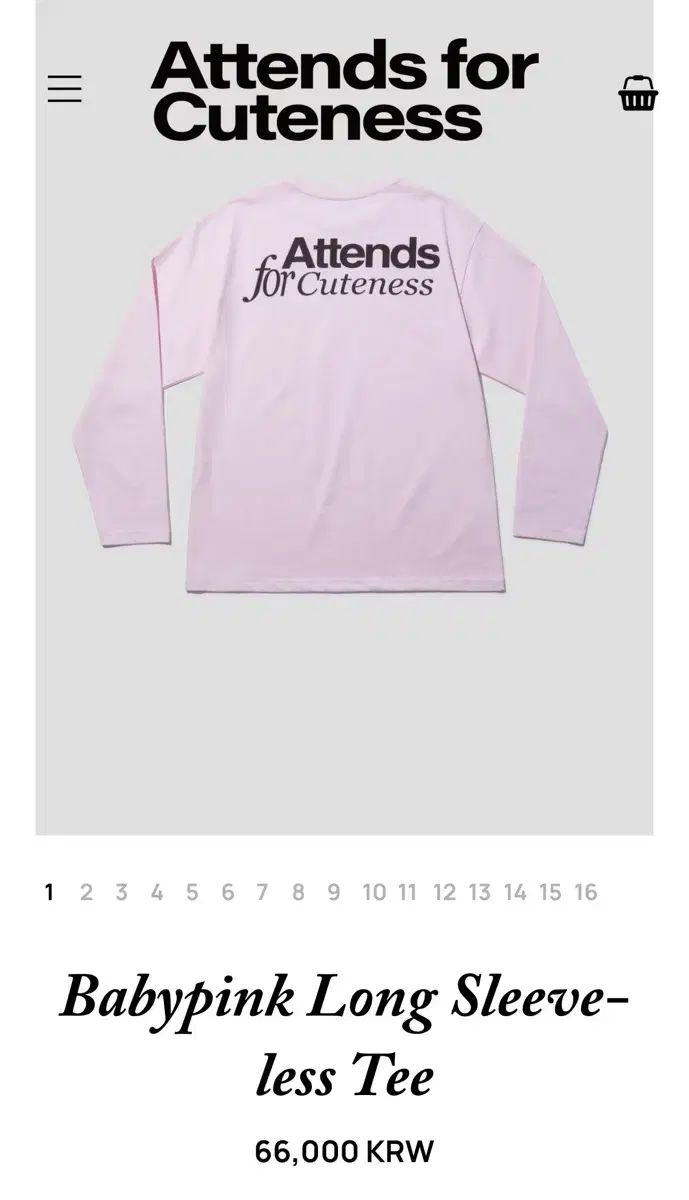Jump to product image 3
The height and width of the screenshot is (1200, 689).
point(121,892)
